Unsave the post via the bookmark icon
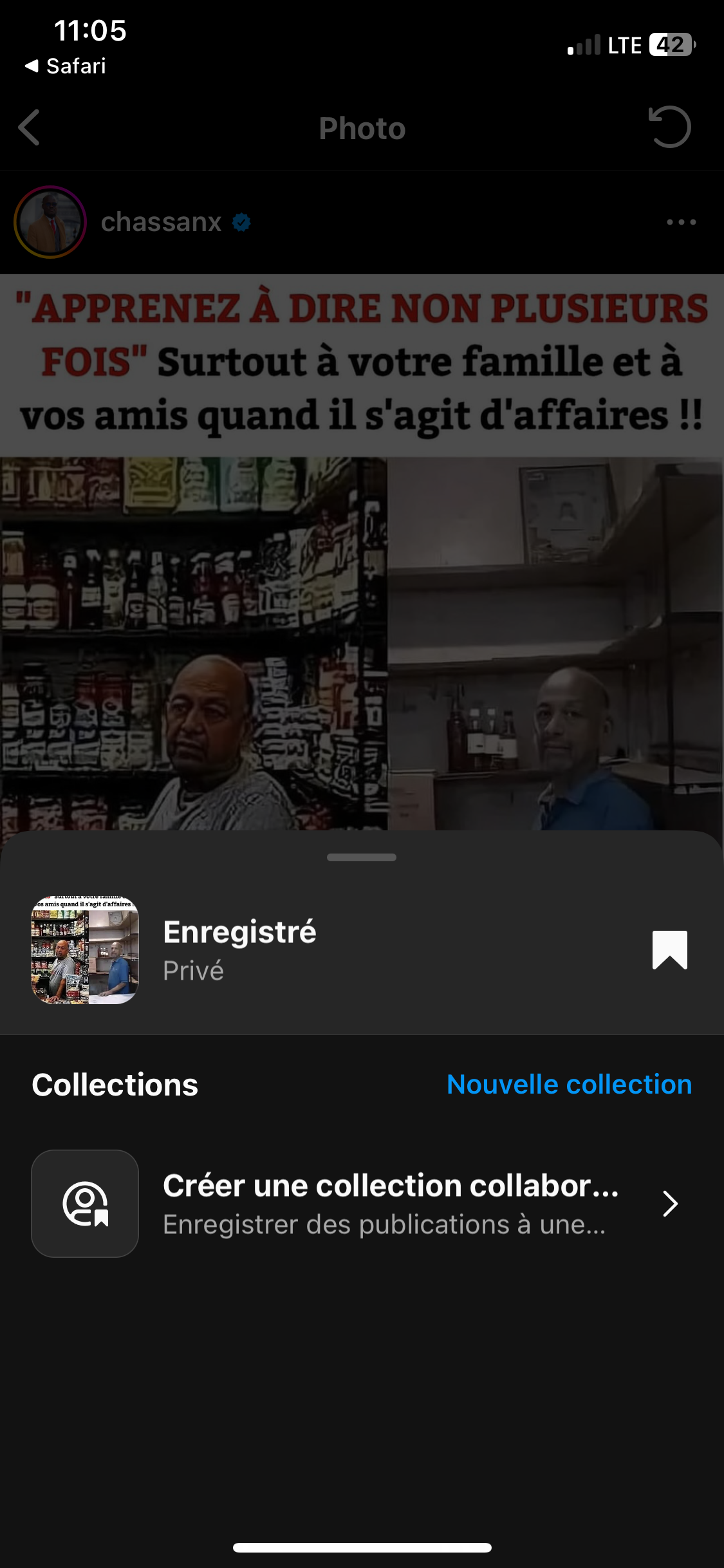The height and width of the screenshot is (1568, 724). pos(669,950)
